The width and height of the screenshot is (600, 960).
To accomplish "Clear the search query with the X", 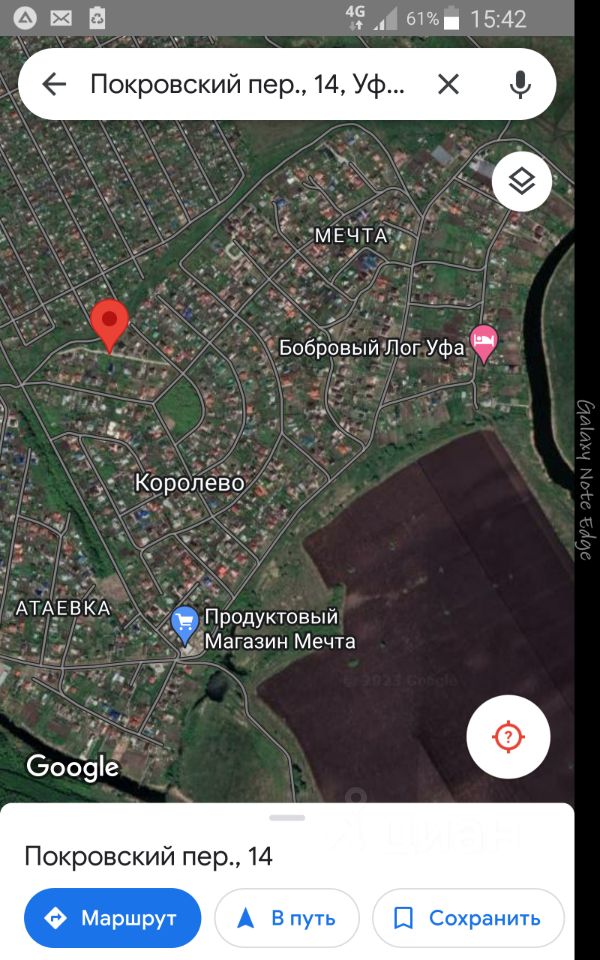I will click(448, 85).
